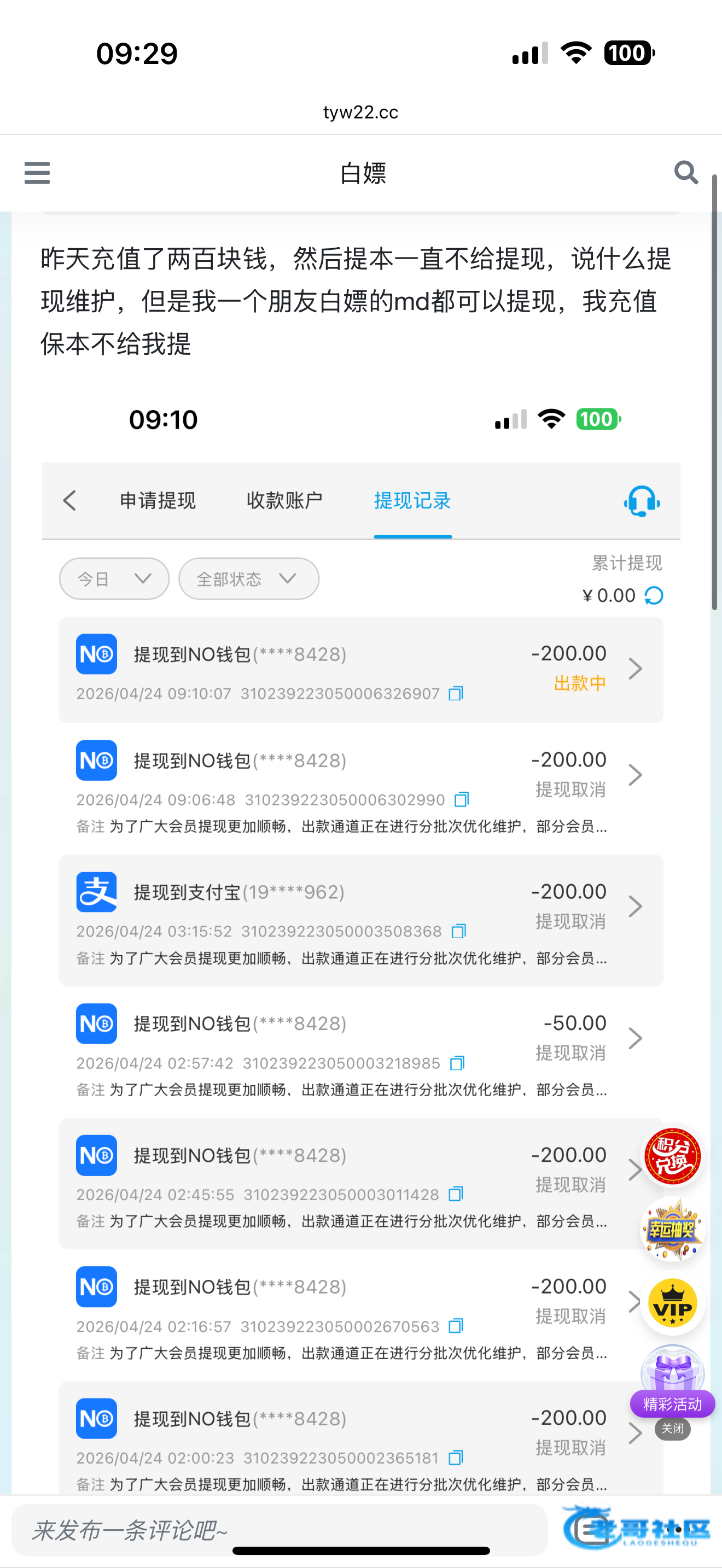Open the 积分兑换 floating button

click(673, 1156)
